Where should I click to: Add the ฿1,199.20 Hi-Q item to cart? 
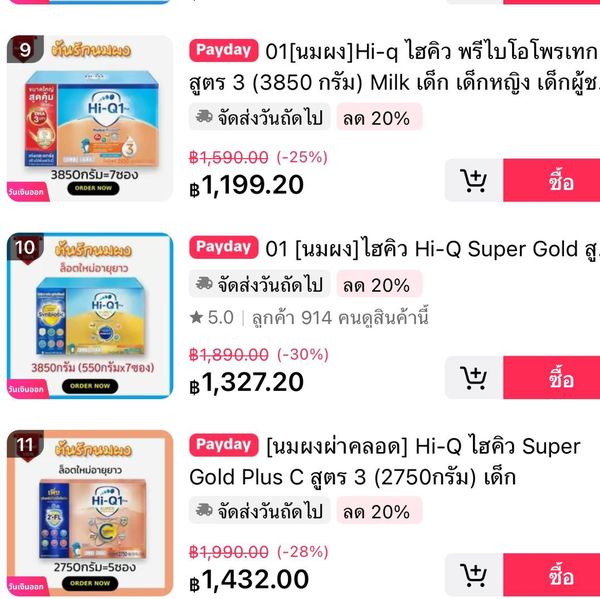click(x=473, y=181)
